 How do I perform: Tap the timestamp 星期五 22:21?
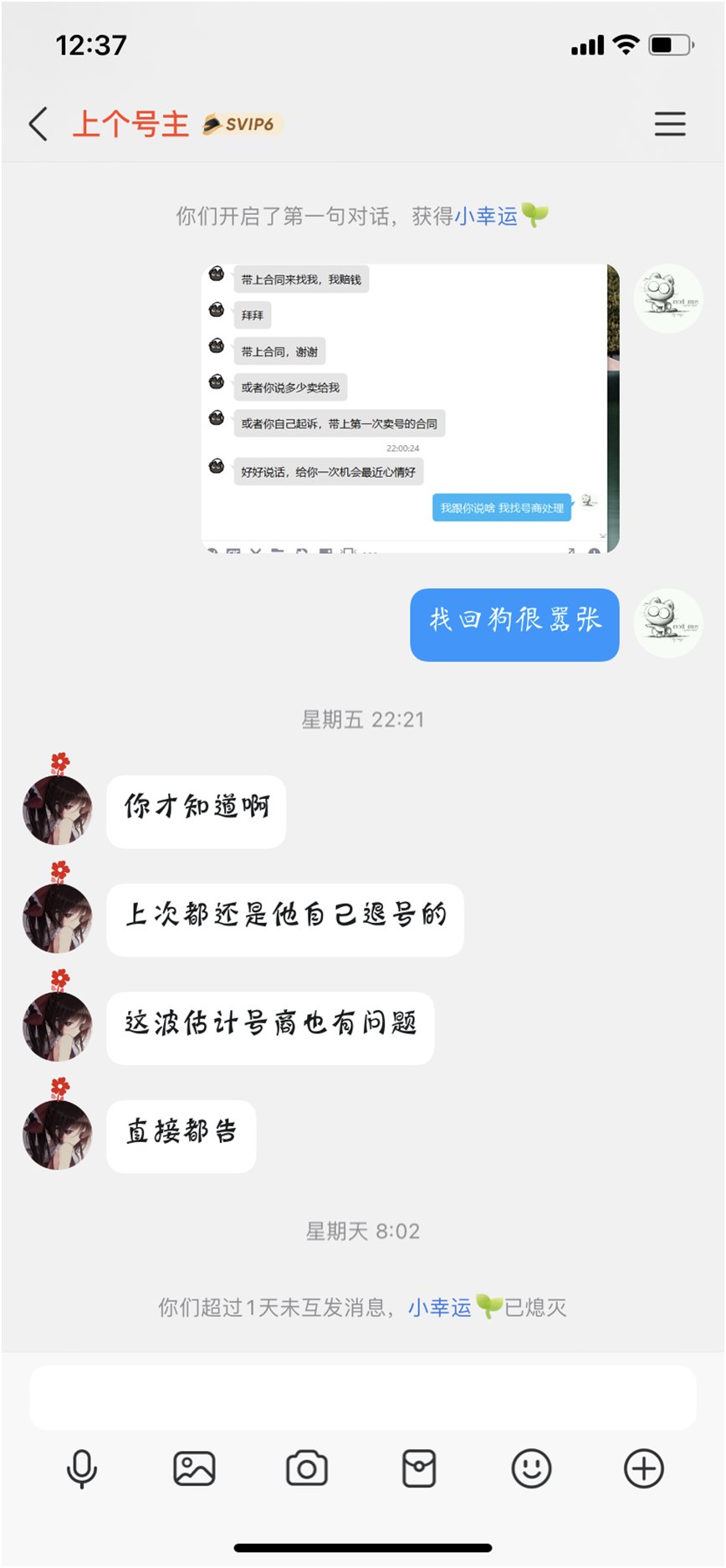363,719
